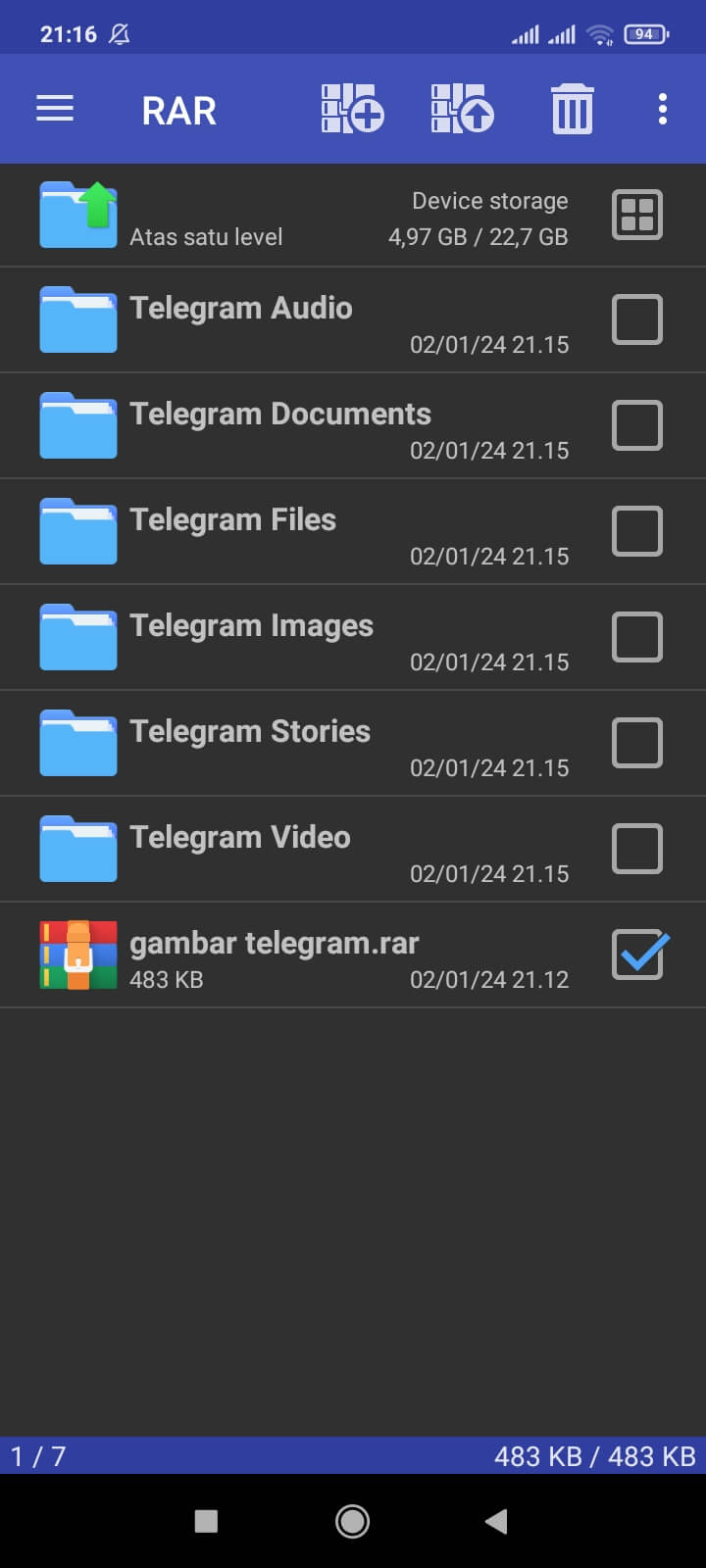Click the RAR title in the toolbar
The height and width of the screenshot is (1568, 706).
[x=179, y=109]
